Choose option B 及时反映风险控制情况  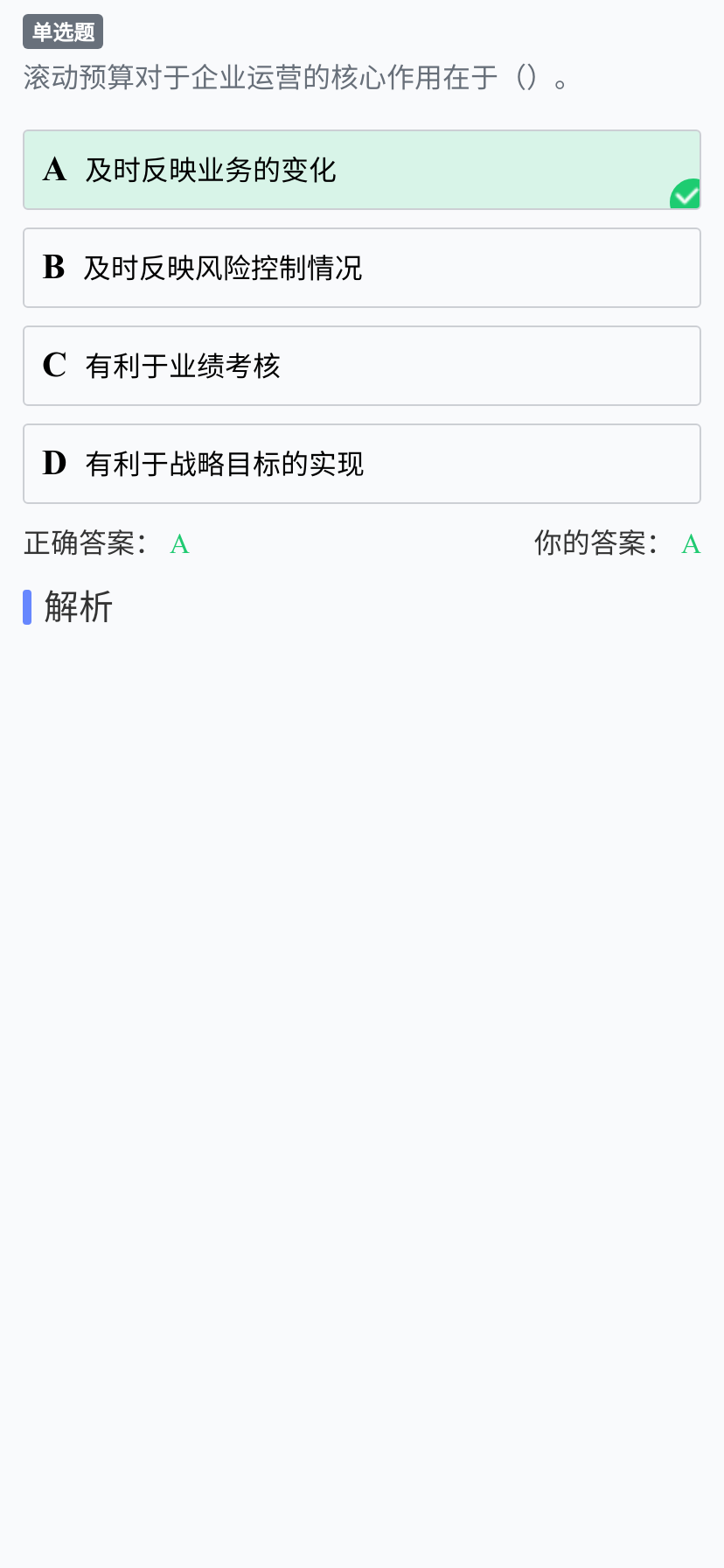[362, 268]
